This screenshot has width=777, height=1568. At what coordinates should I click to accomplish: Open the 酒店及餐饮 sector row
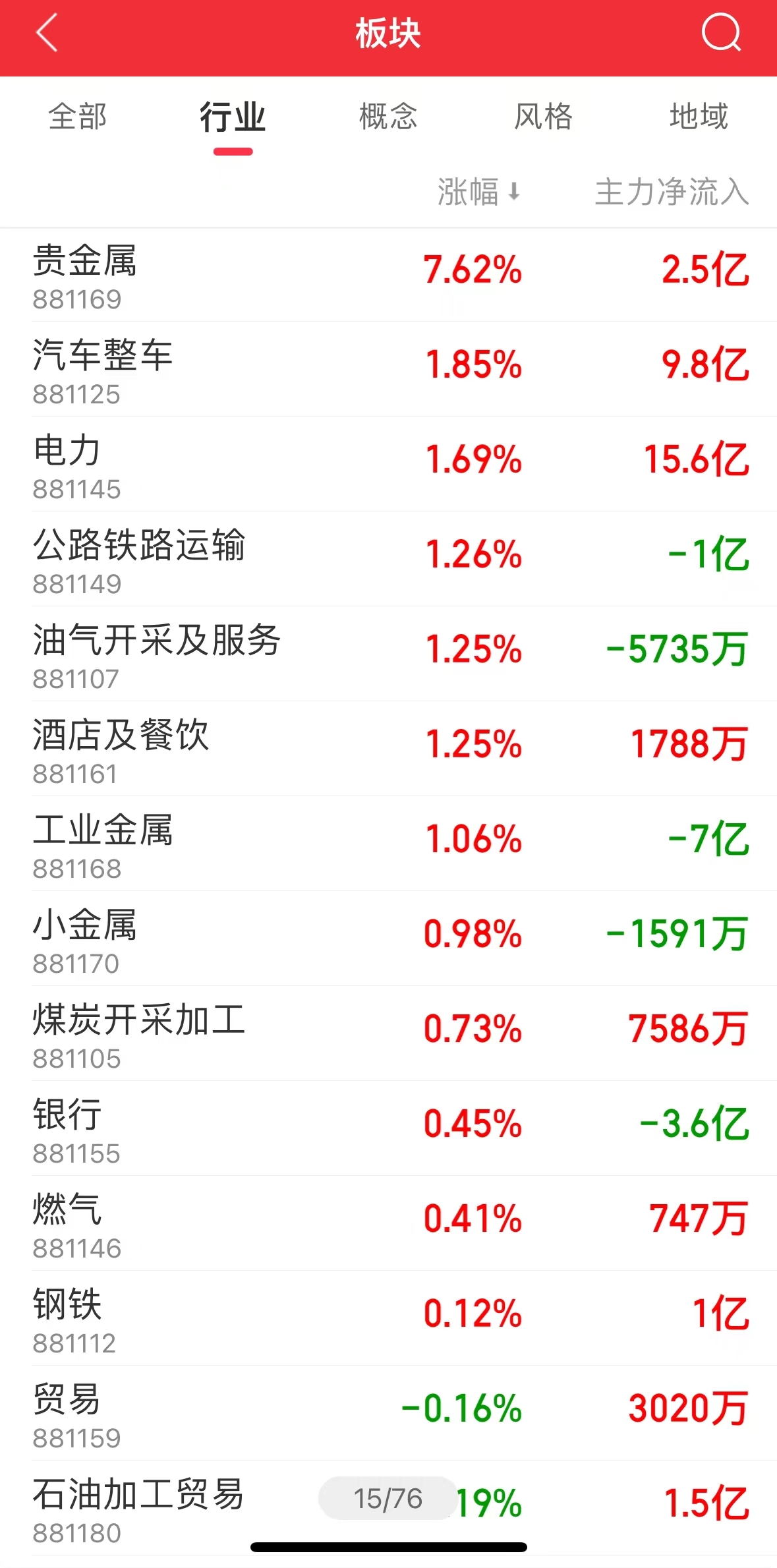(388, 749)
